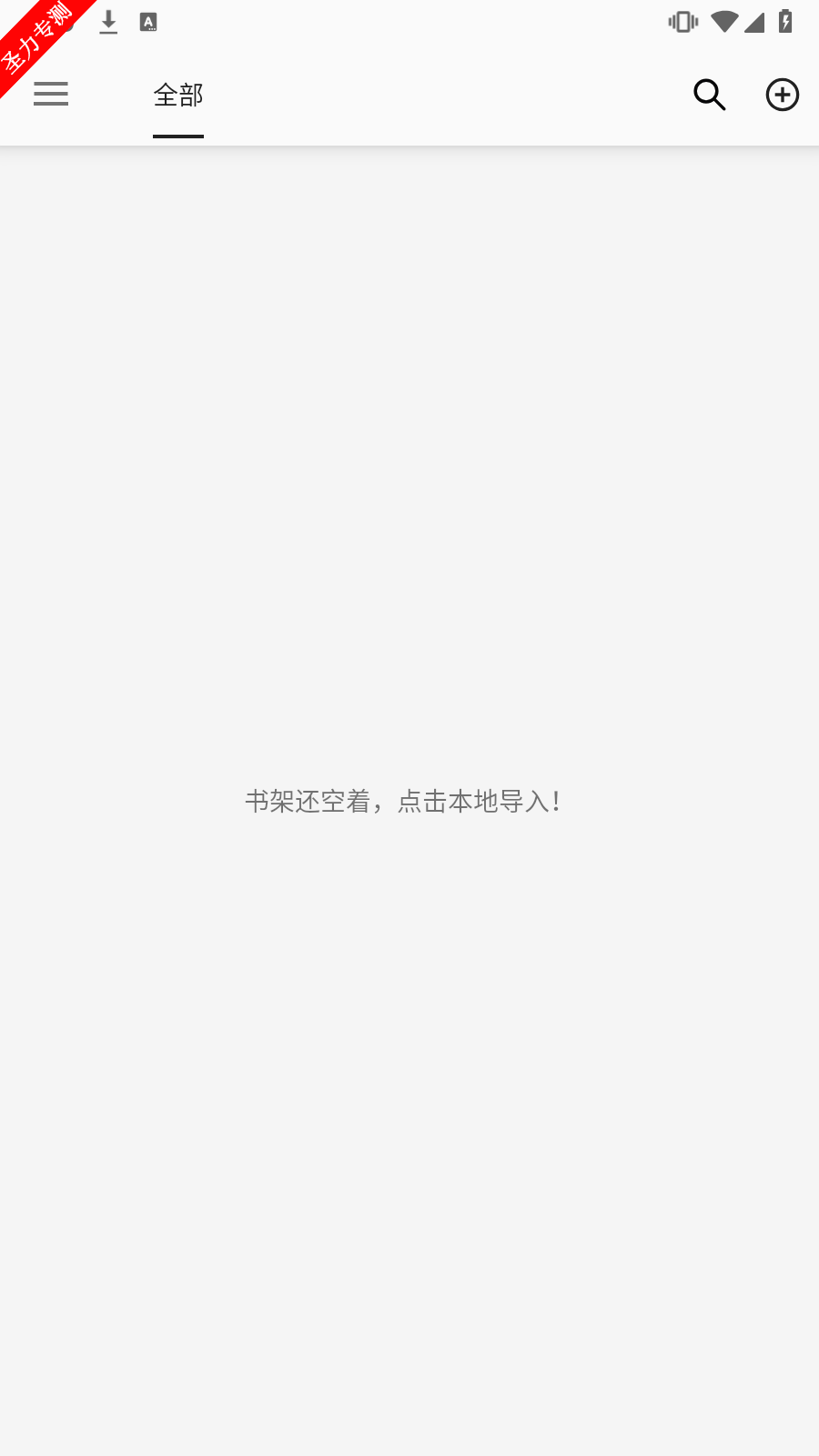Open the search magnifier icon
819x1456 pixels.
[710, 95]
